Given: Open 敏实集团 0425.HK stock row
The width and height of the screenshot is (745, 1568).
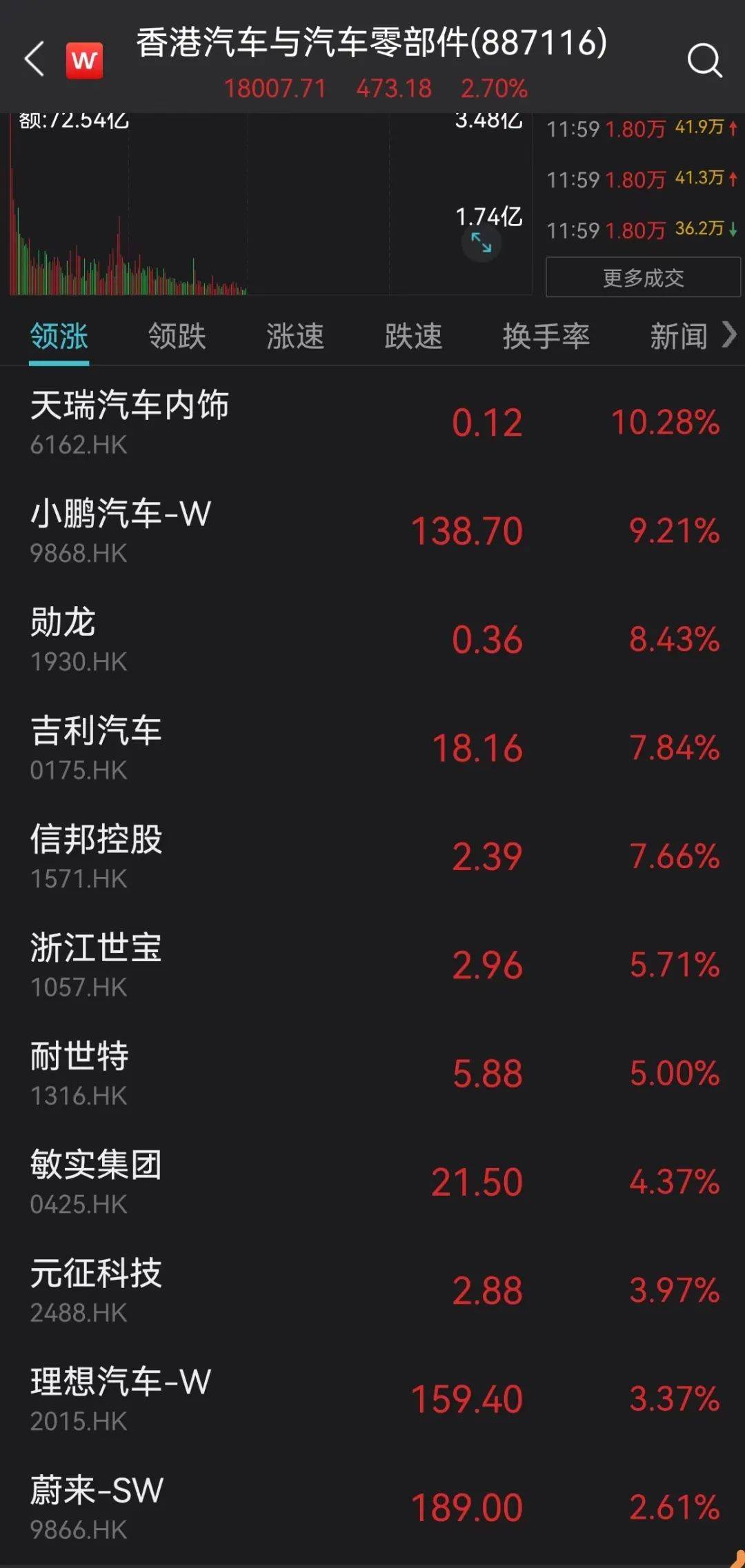Looking at the screenshot, I should 372,1182.
